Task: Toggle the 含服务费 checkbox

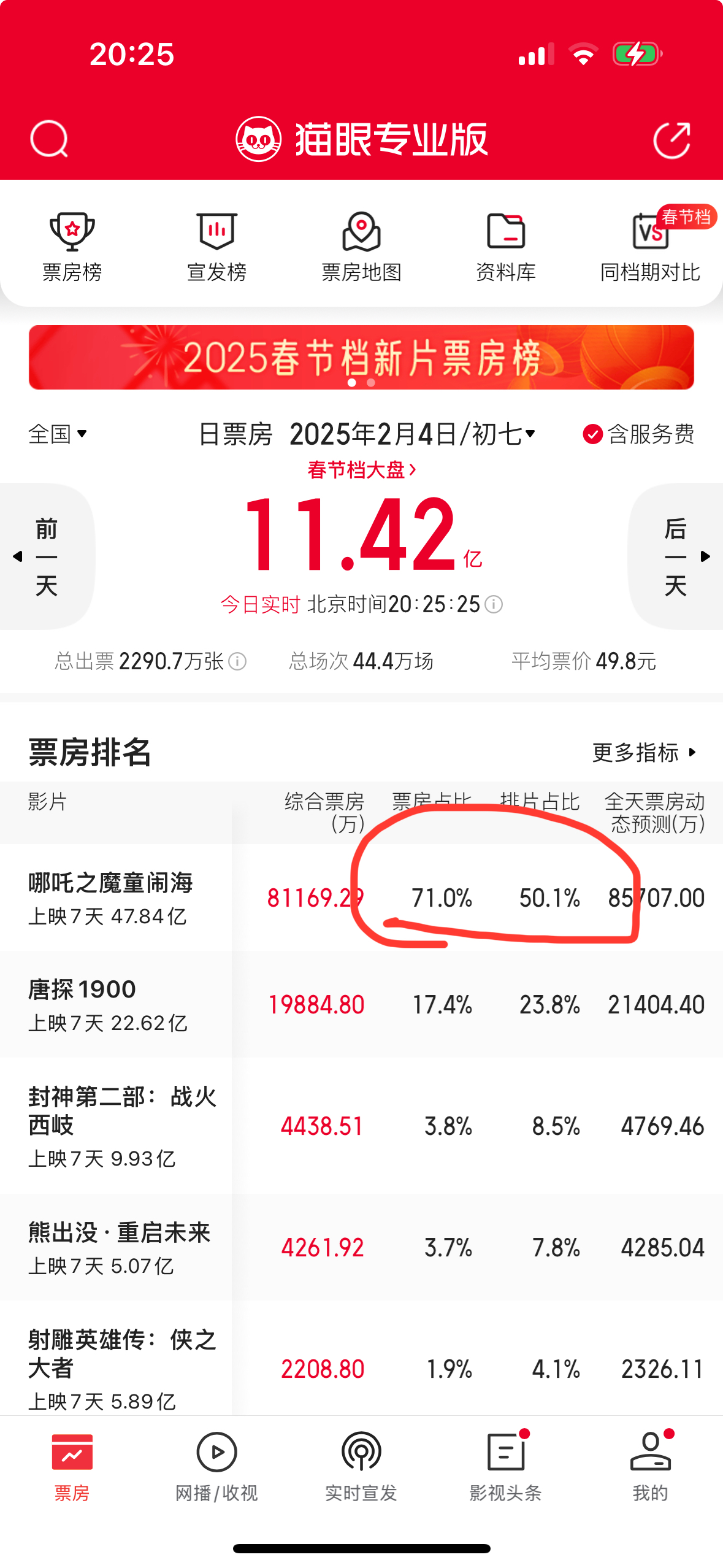Action: pos(592,434)
